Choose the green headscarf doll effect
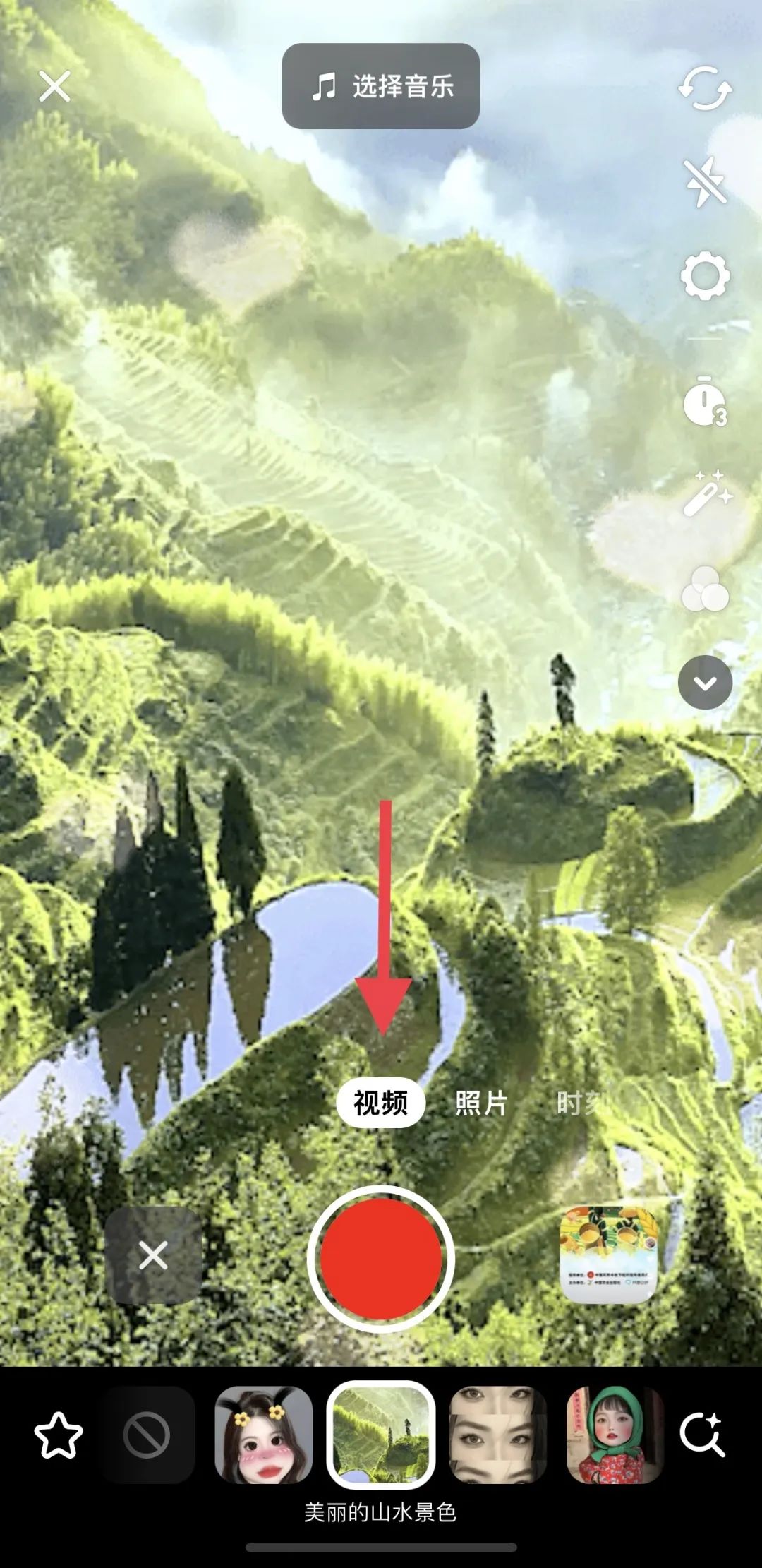 (615, 1435)
